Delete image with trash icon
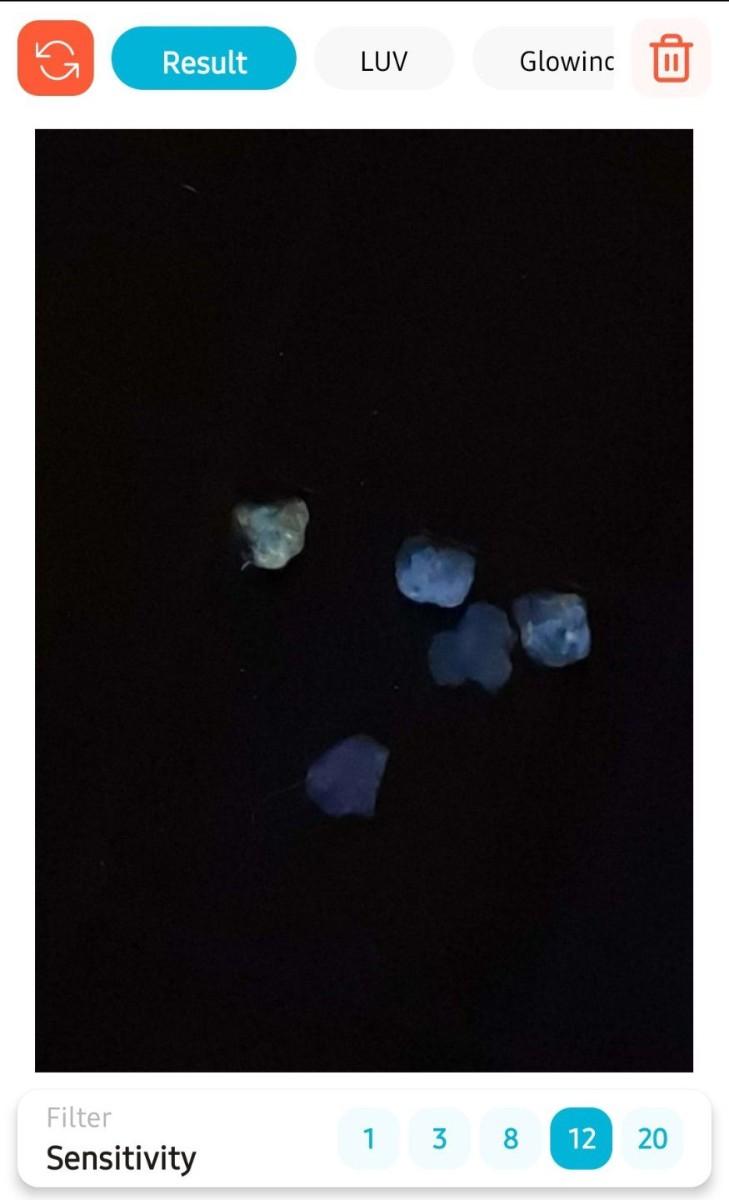 click(x=671, y=59)
